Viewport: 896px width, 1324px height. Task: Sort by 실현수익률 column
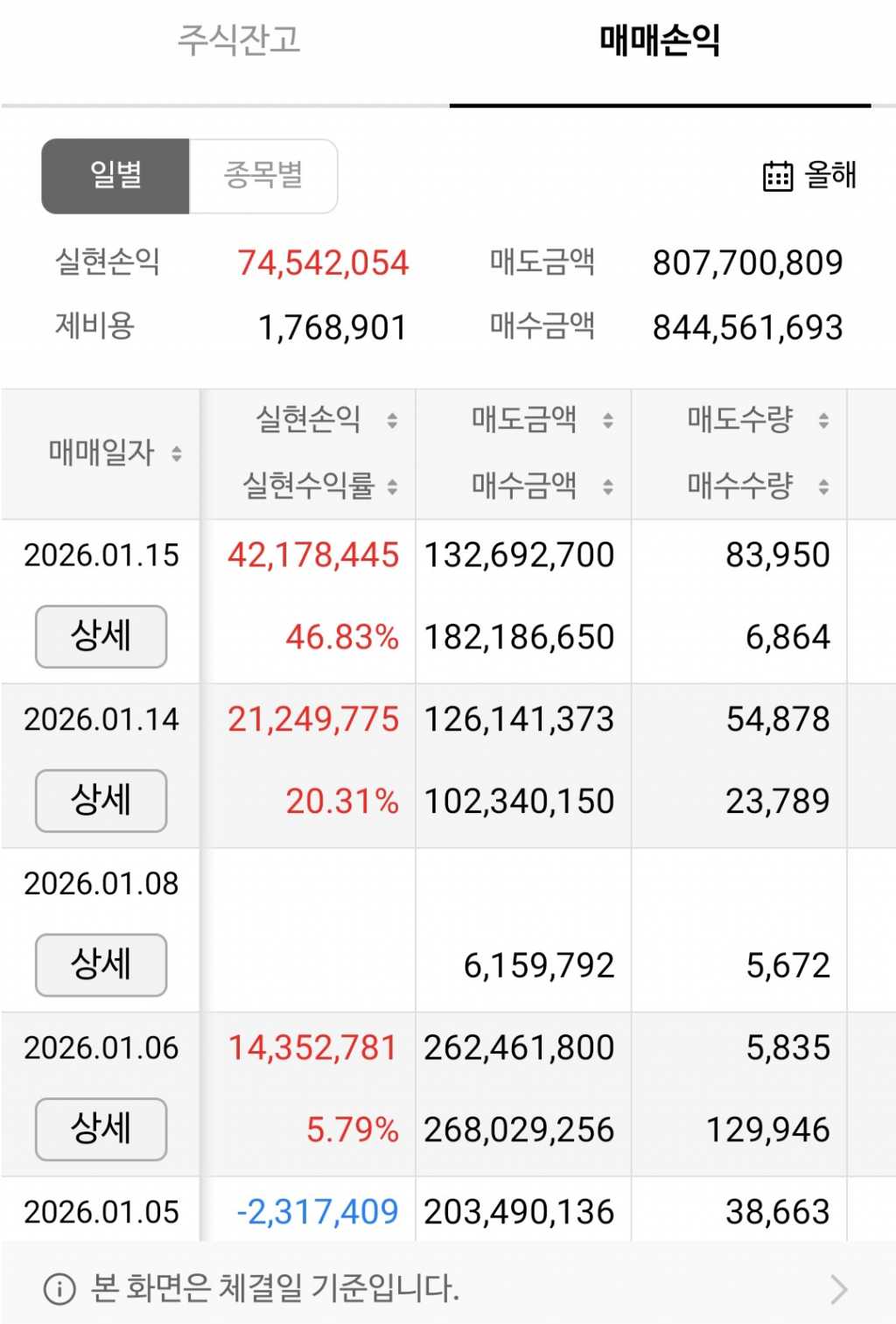(x=320, y=486)
